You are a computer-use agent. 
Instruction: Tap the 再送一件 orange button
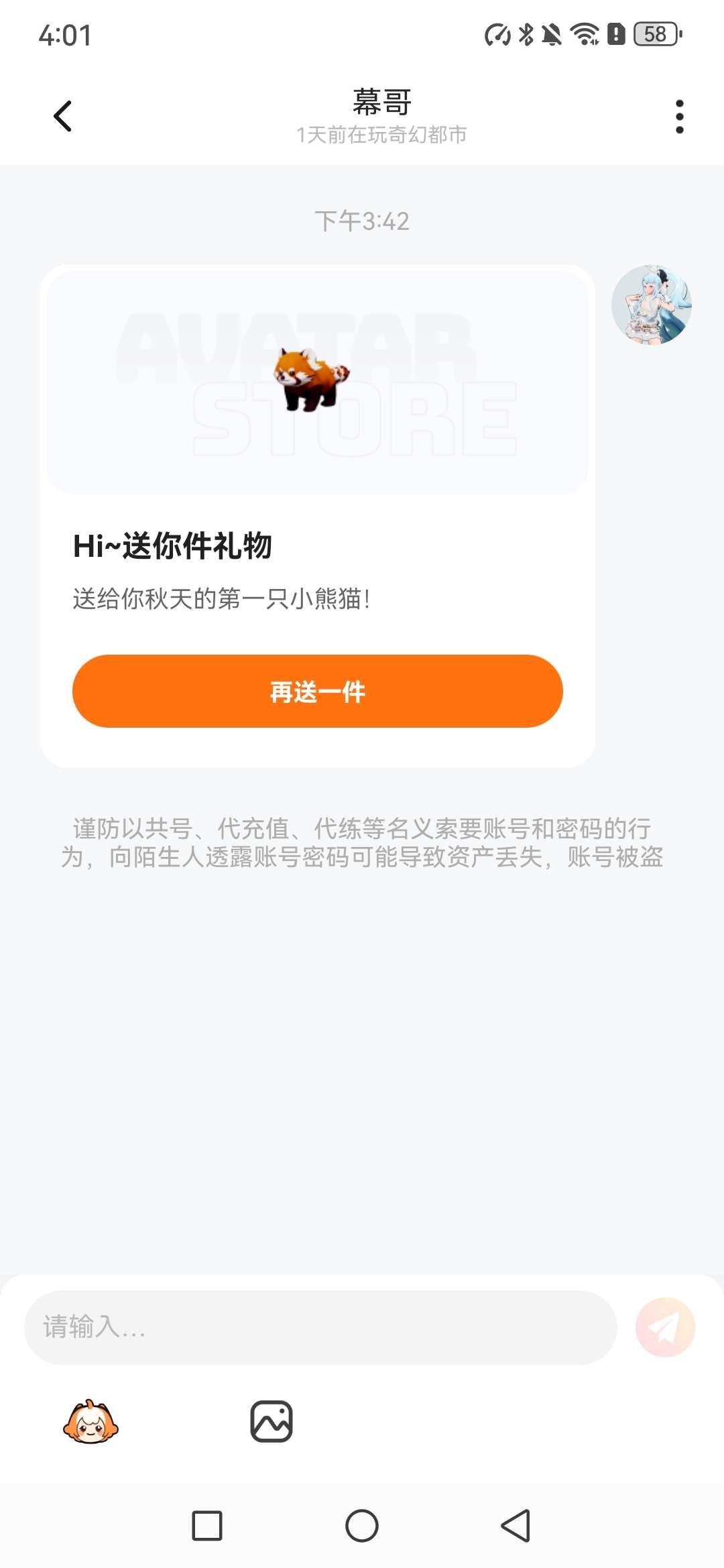pos(317,691)
